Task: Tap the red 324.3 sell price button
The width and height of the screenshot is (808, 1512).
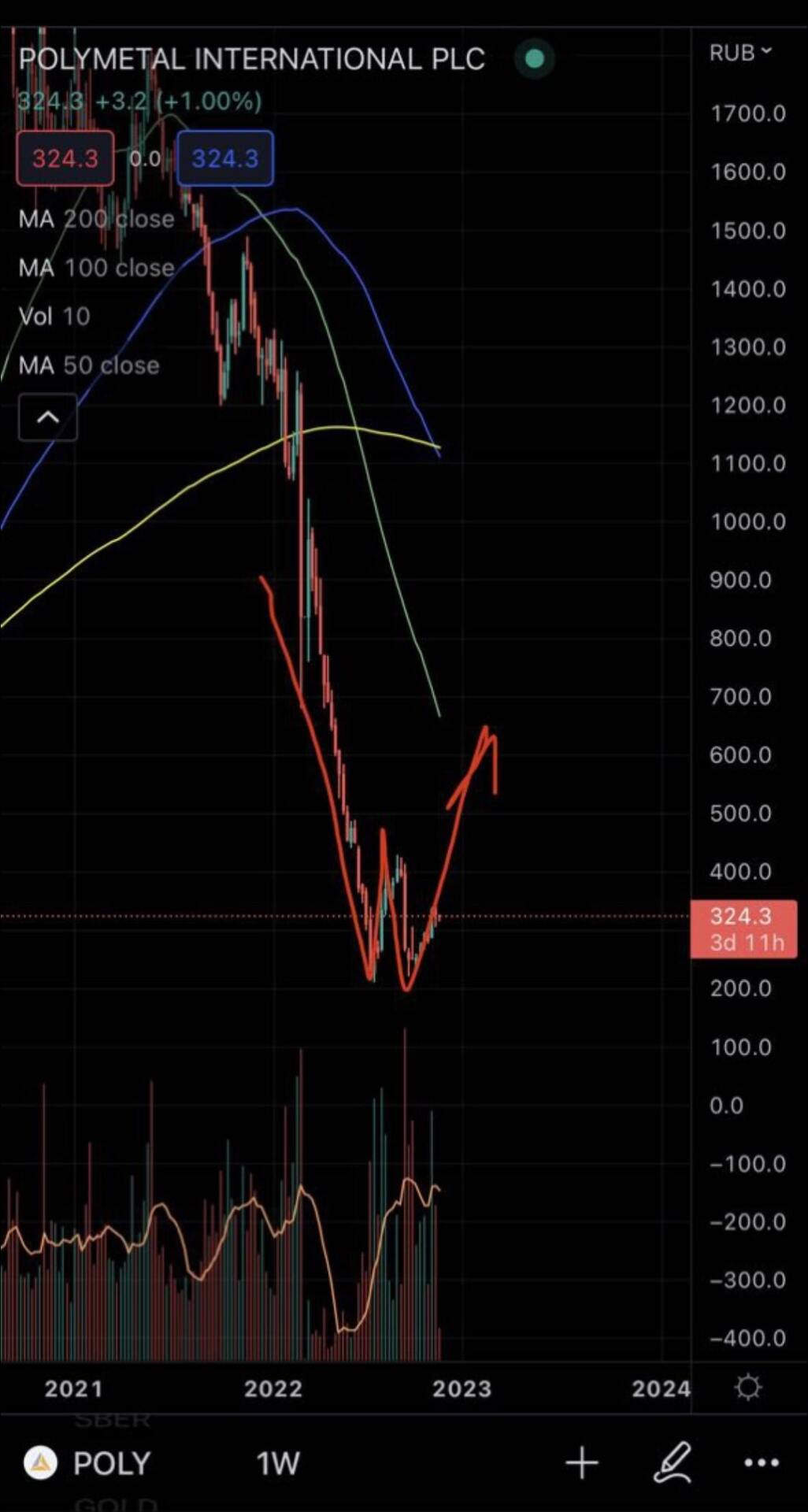Action: click(65, 158)
